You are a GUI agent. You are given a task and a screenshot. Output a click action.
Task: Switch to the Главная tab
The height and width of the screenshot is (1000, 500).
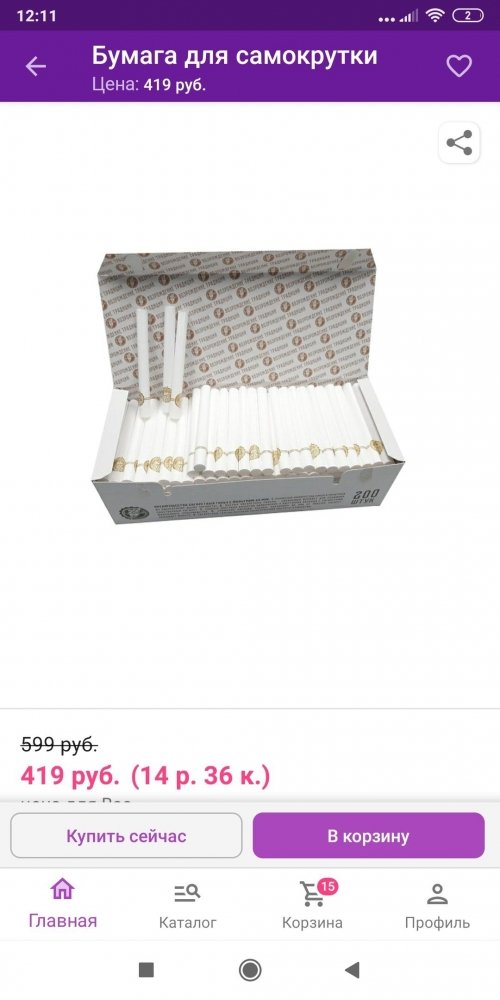pos(62,904)
